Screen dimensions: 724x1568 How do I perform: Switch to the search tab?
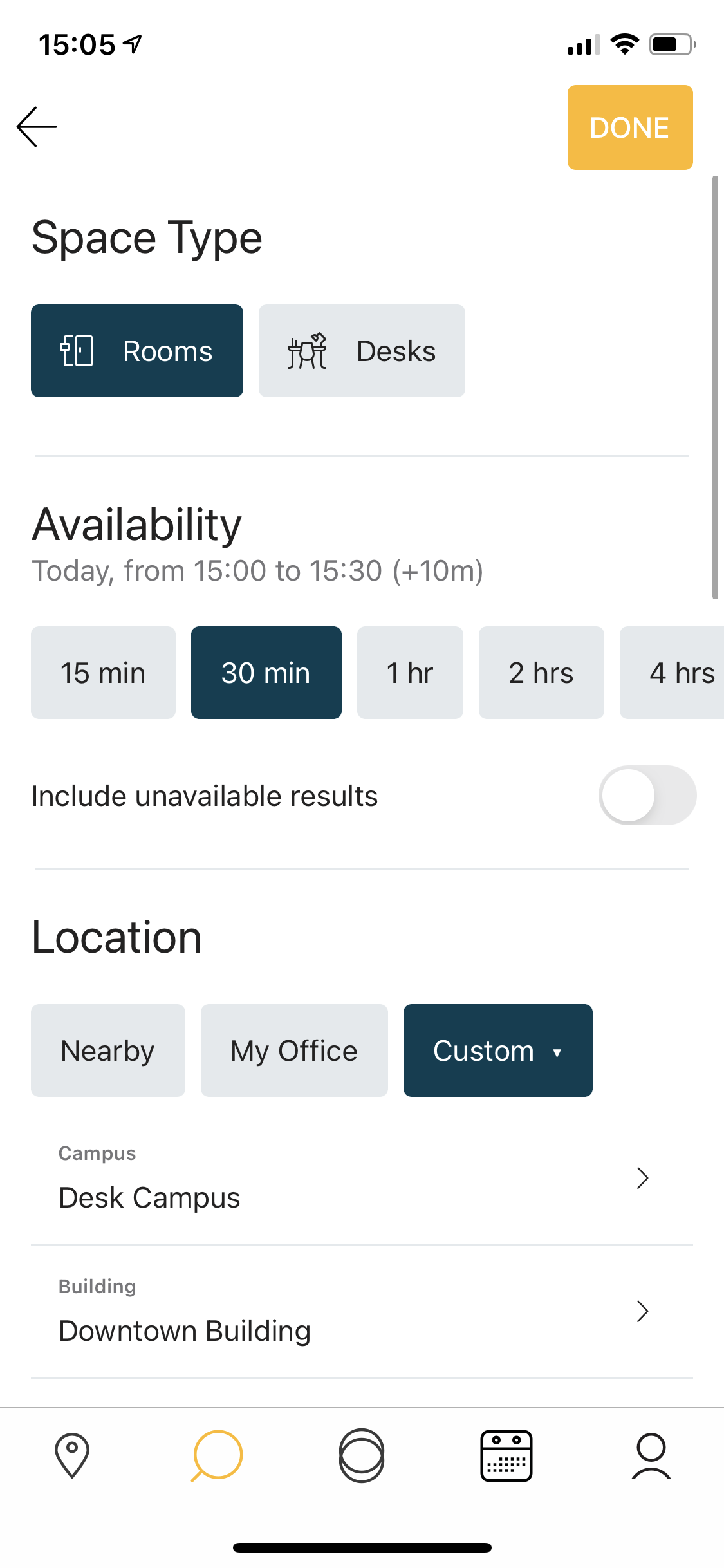(217, 1455)
